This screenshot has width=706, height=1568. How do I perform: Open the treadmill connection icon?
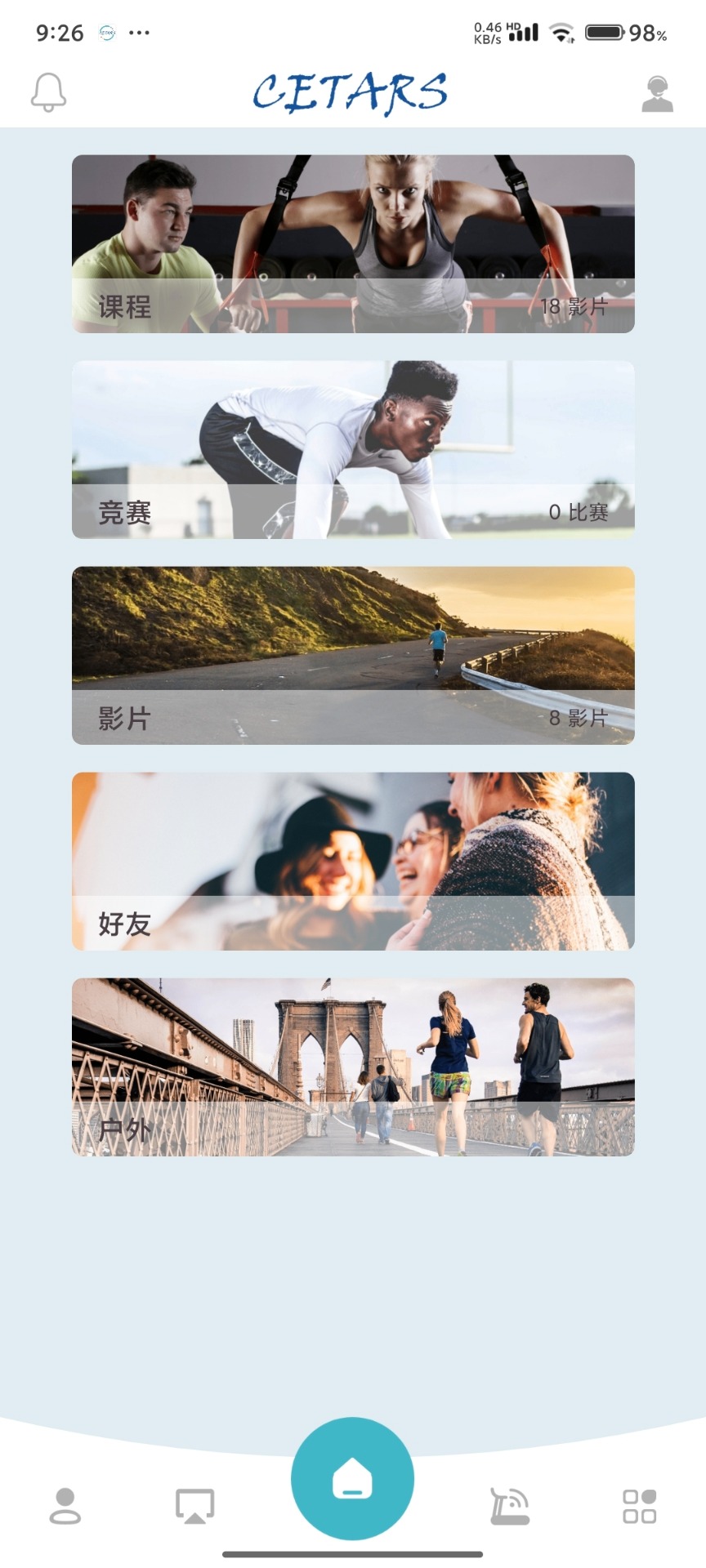(x=507, y=1507)
